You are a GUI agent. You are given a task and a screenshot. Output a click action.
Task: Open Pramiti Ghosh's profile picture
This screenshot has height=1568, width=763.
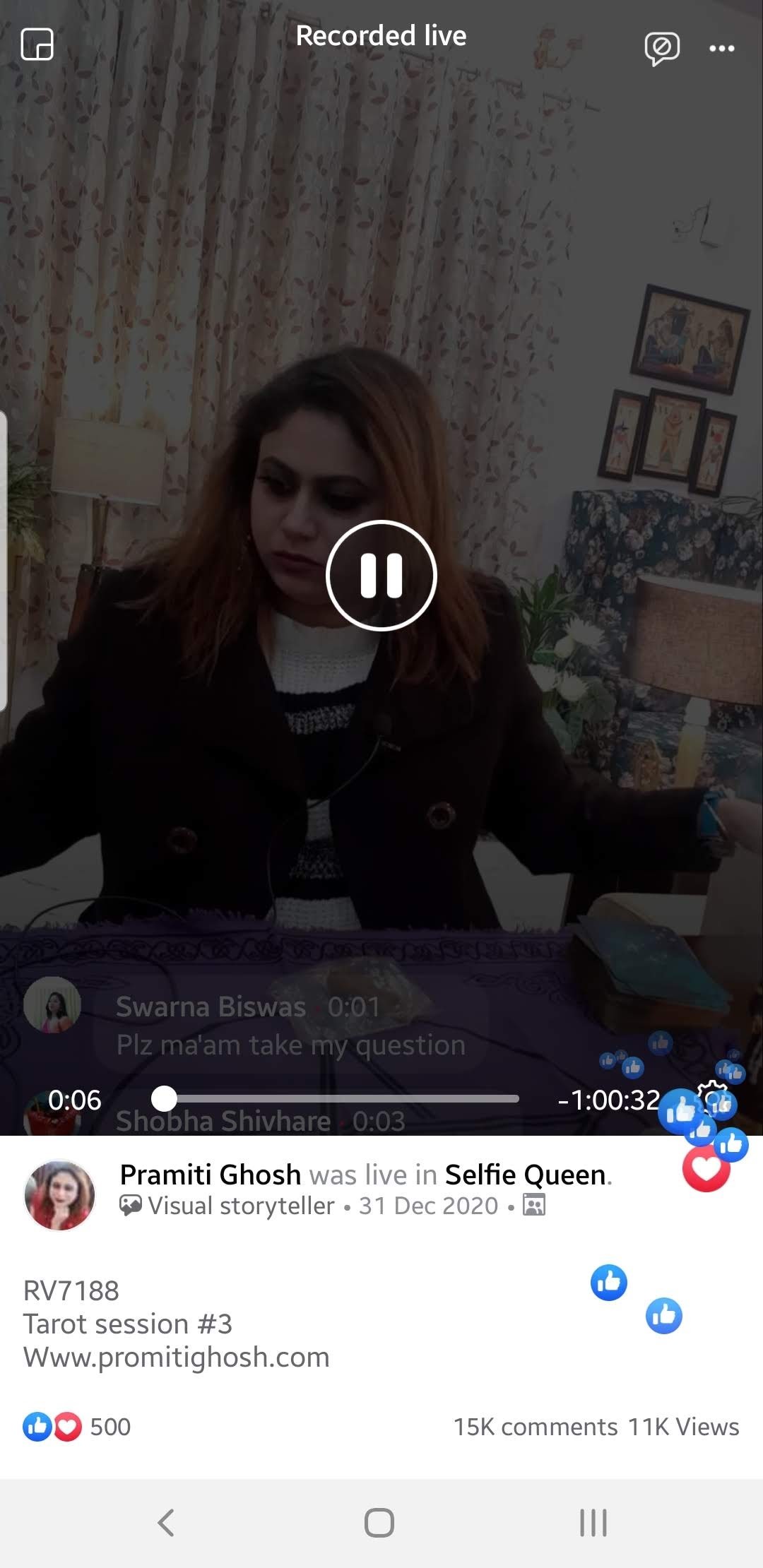tap(59, 1194)
